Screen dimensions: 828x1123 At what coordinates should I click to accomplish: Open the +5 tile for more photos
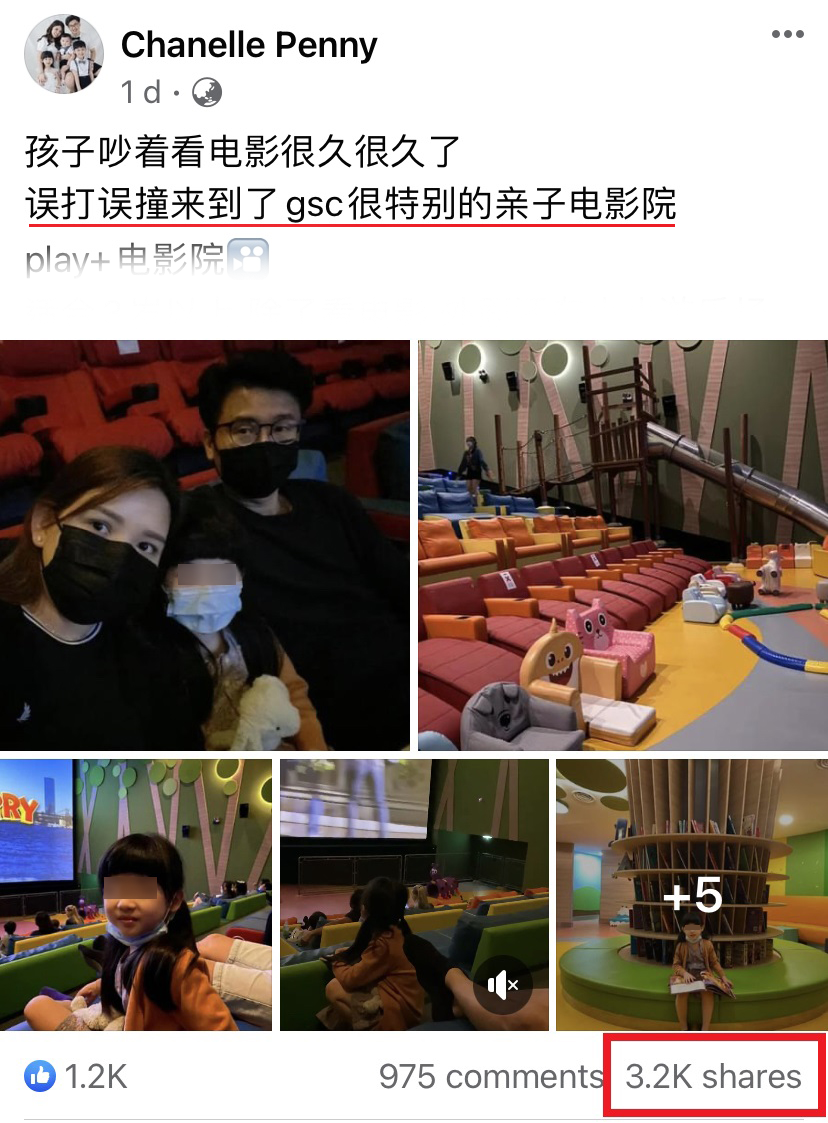click(692, 894)
